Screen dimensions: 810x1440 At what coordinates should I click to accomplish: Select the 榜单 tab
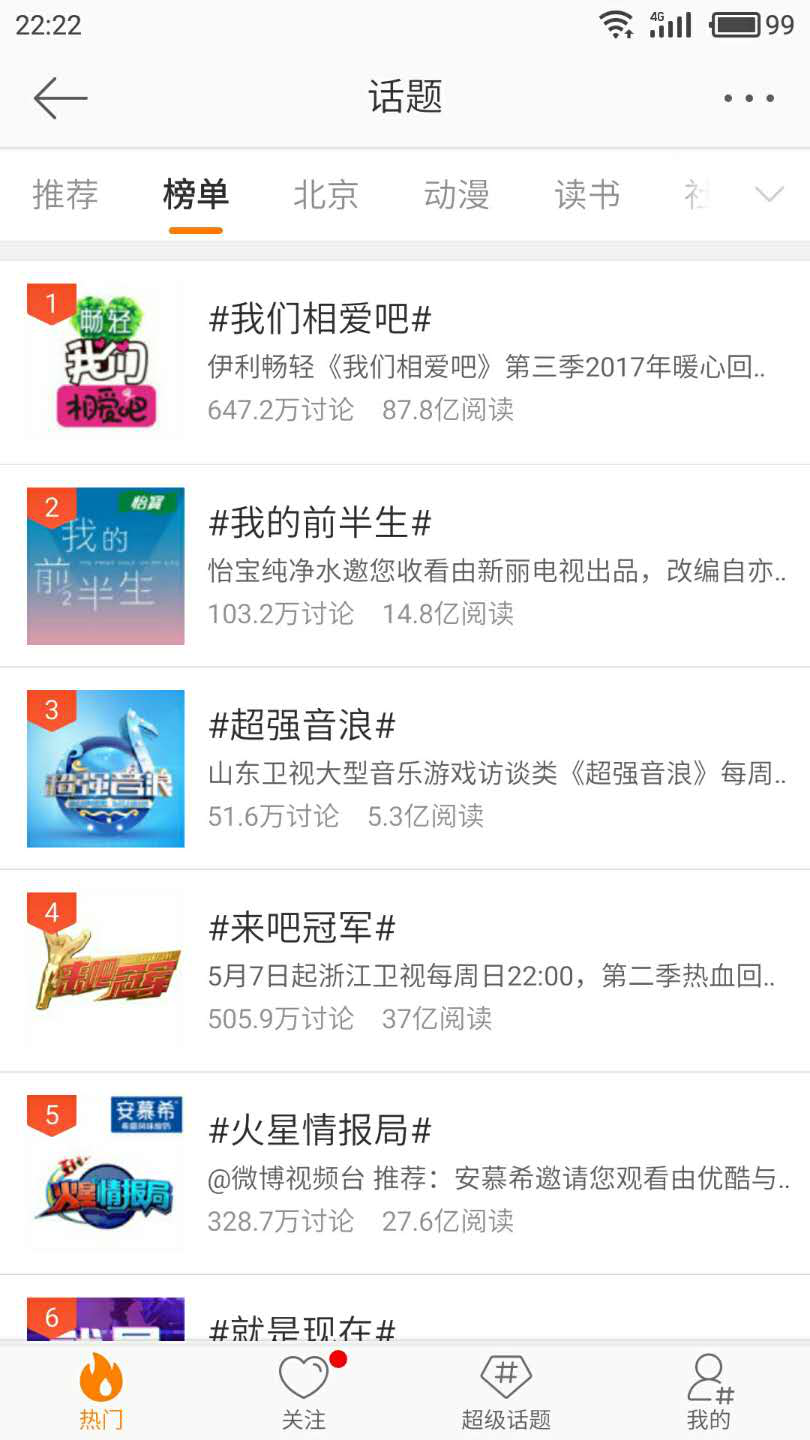coord(196,194)
